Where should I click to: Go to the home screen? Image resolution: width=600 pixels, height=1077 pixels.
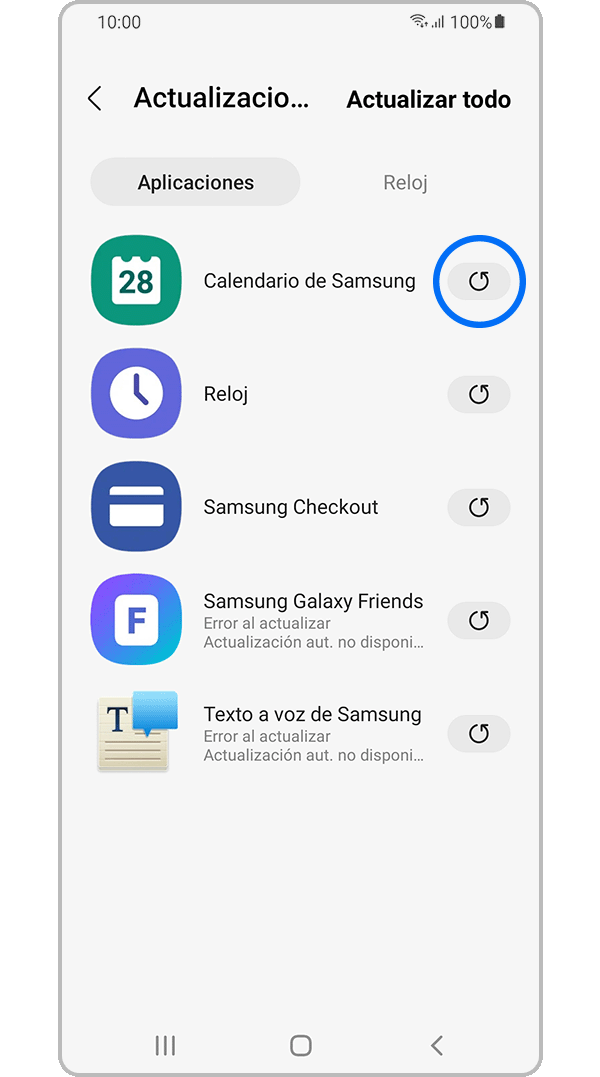[300, 1045]
